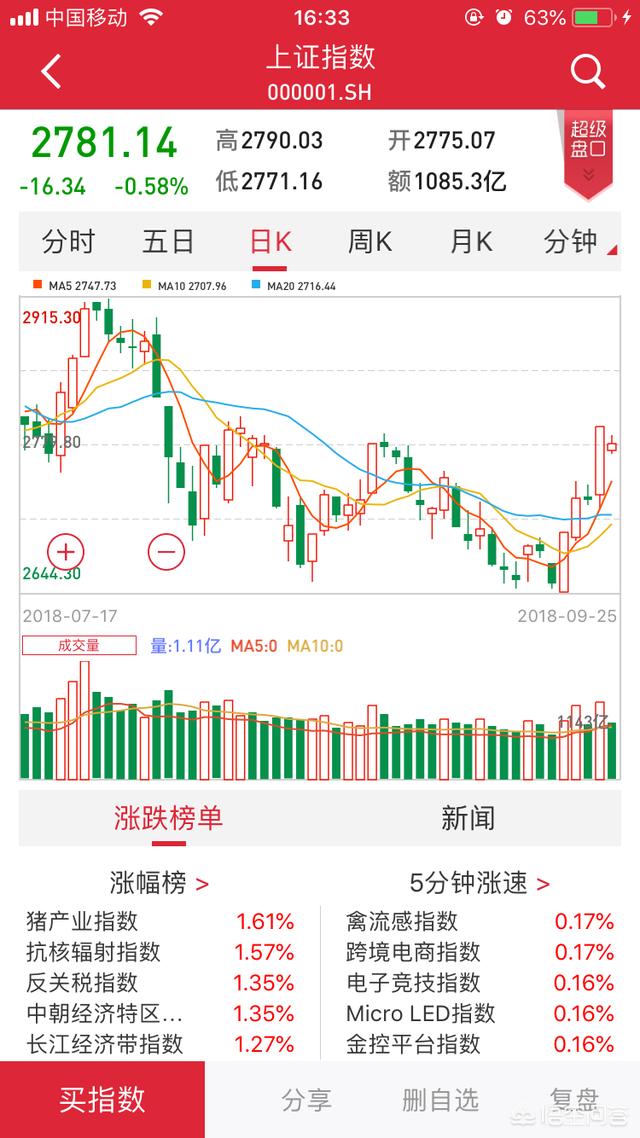Open the search magnifier icon
The width and height of the screenshot is (640, 1138).
point(587,72)
